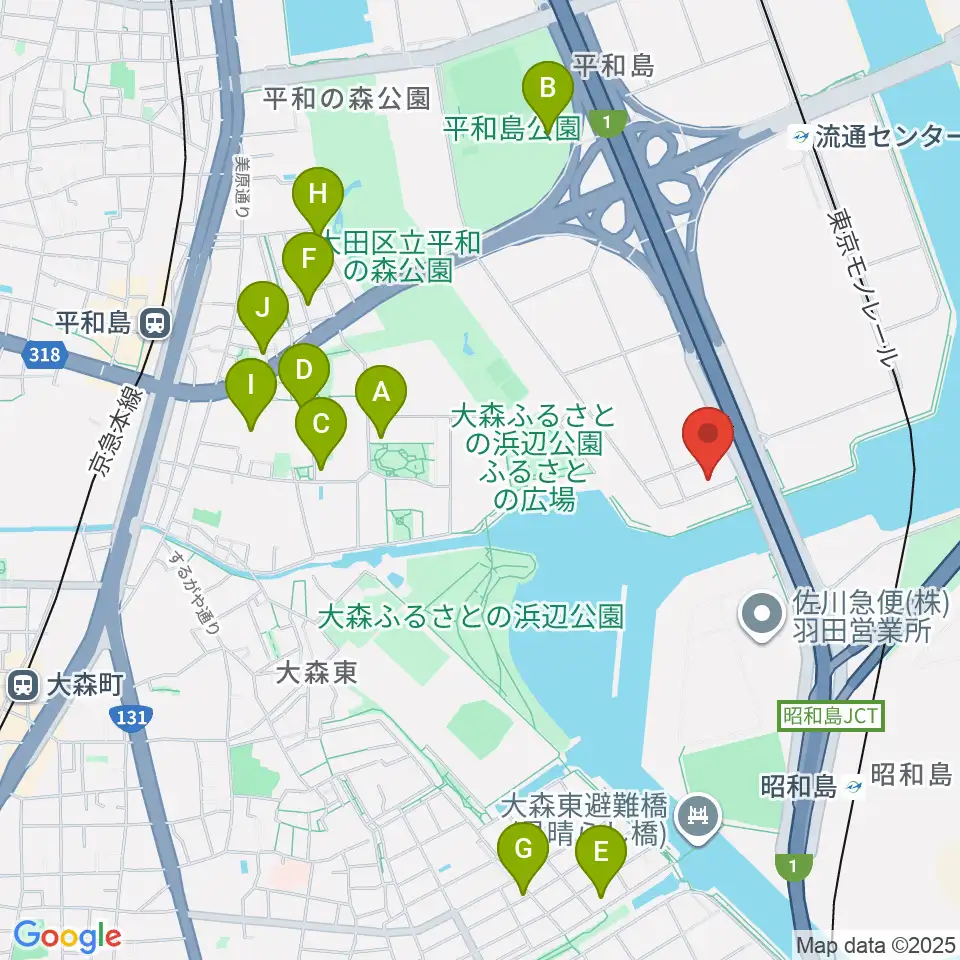Select 大森東避難橋 bridge landmark icon

(698, 819)
